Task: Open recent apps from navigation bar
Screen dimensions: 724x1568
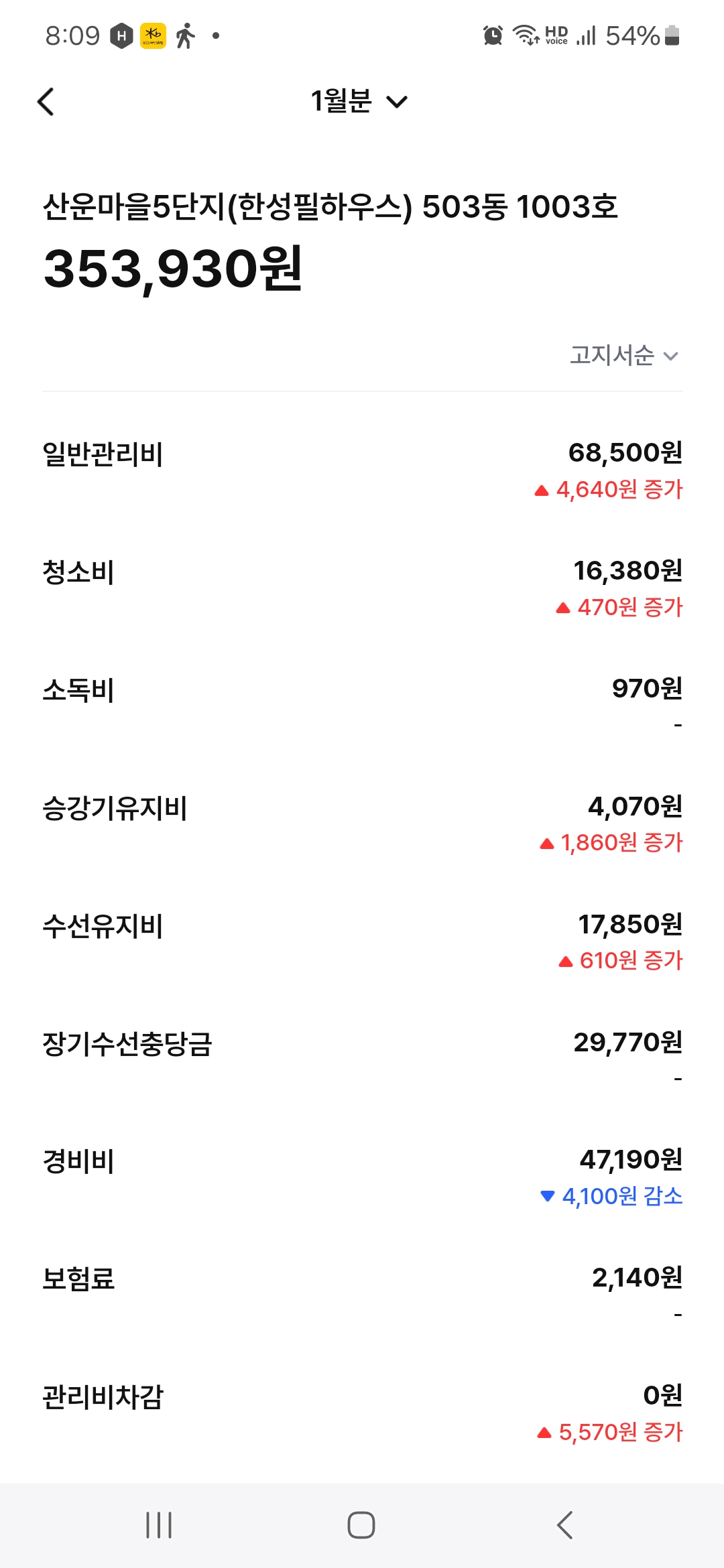Action: click(159, 1525)
